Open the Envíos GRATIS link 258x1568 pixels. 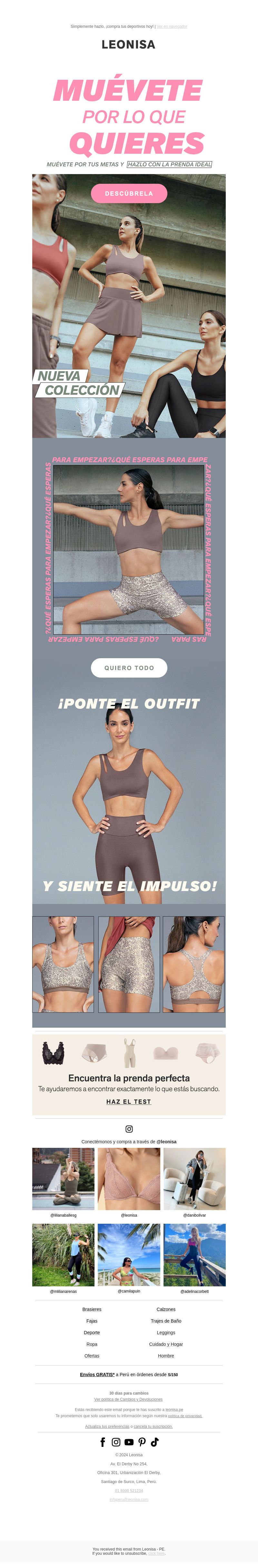click(x=97, y=1375)
